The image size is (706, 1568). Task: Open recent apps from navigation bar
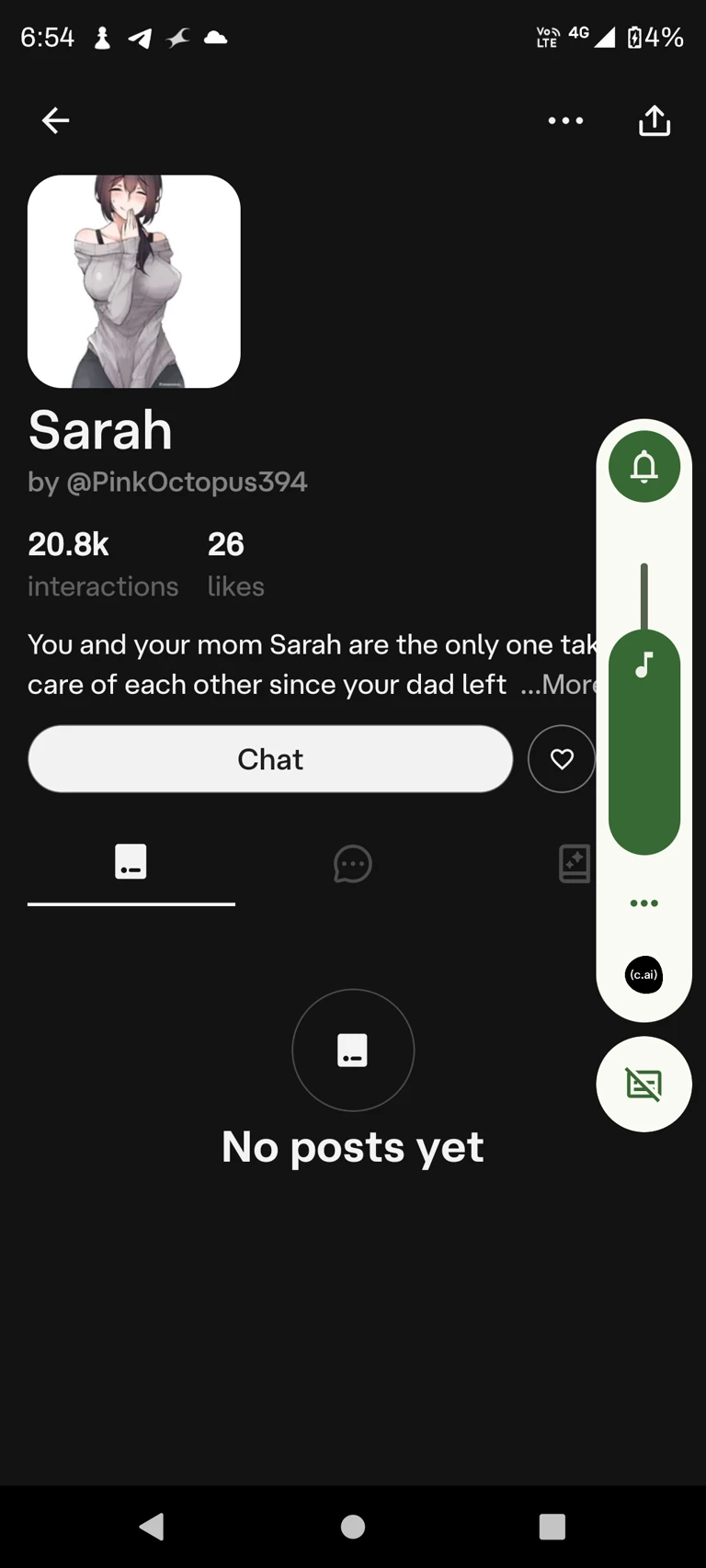point(552,1527)
